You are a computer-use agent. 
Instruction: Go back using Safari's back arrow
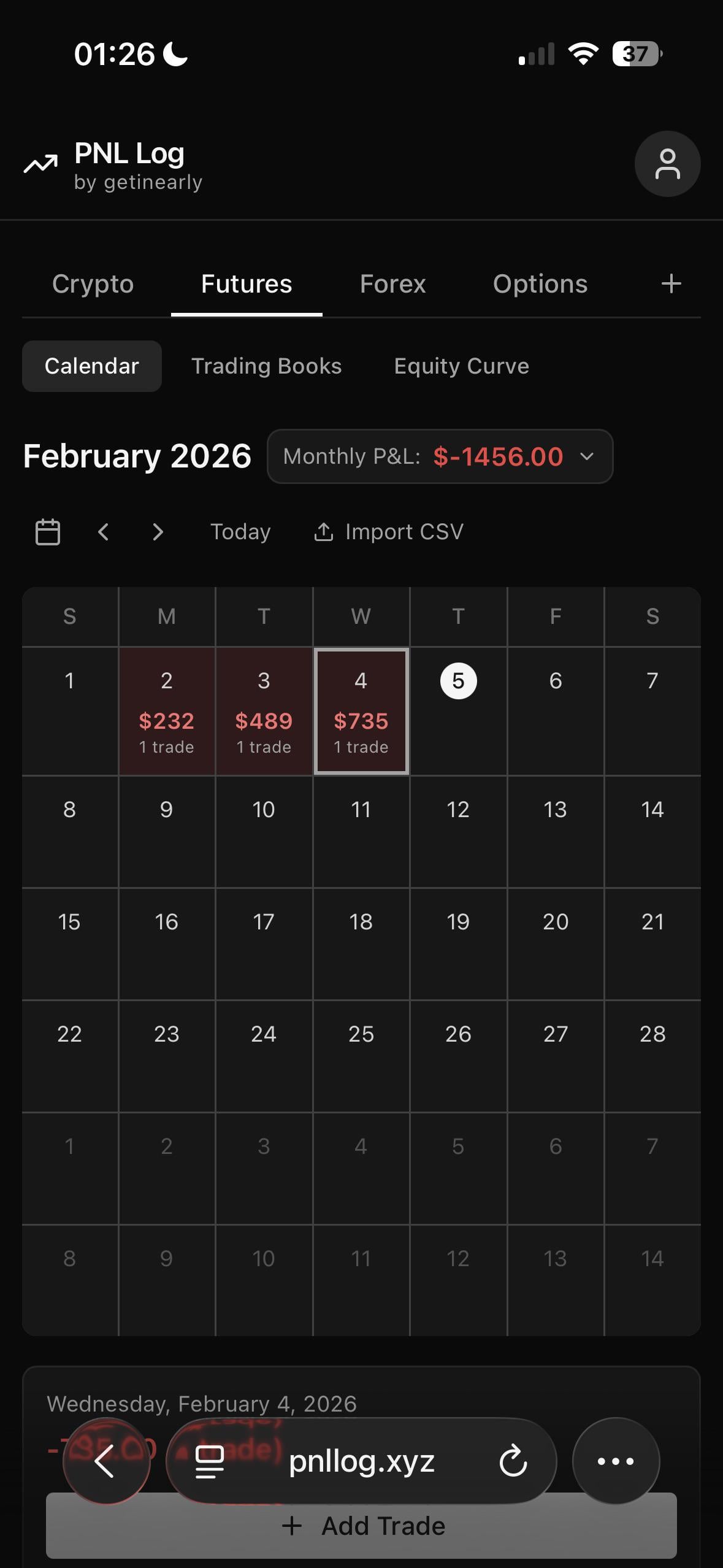pos(107,1461)
